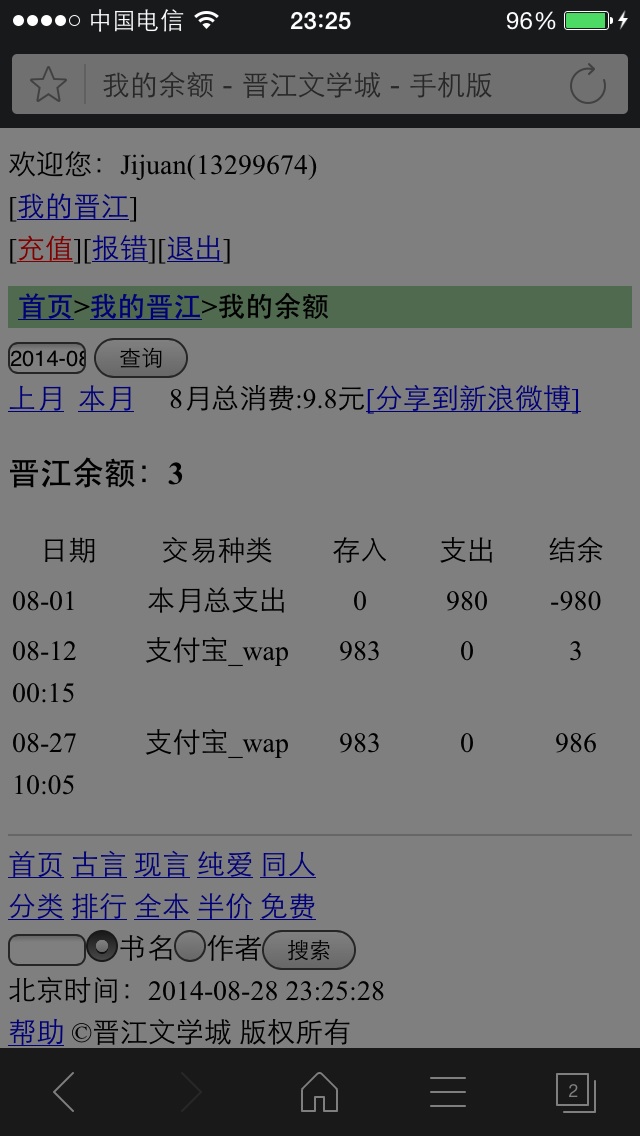Select the 作者 radio button
The image size is (640, 1136).
click(191, 947)
